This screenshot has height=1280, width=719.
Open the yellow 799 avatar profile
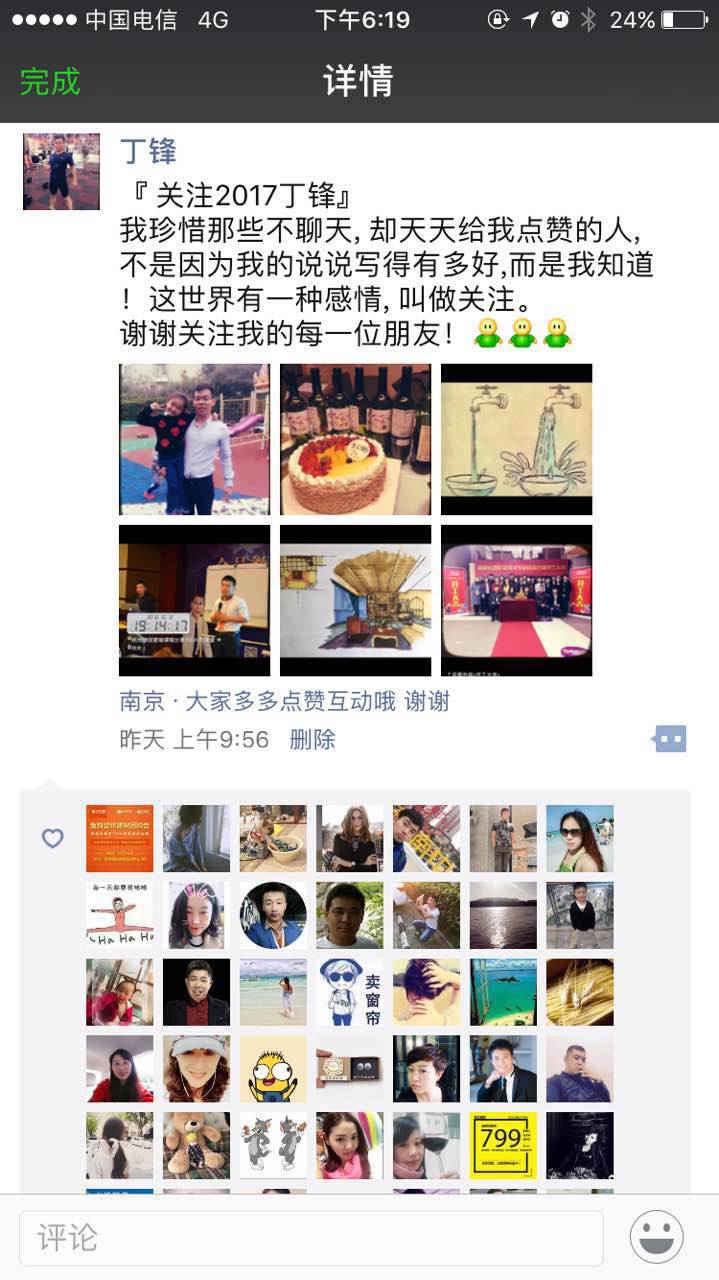click(x=503, y=1145)
